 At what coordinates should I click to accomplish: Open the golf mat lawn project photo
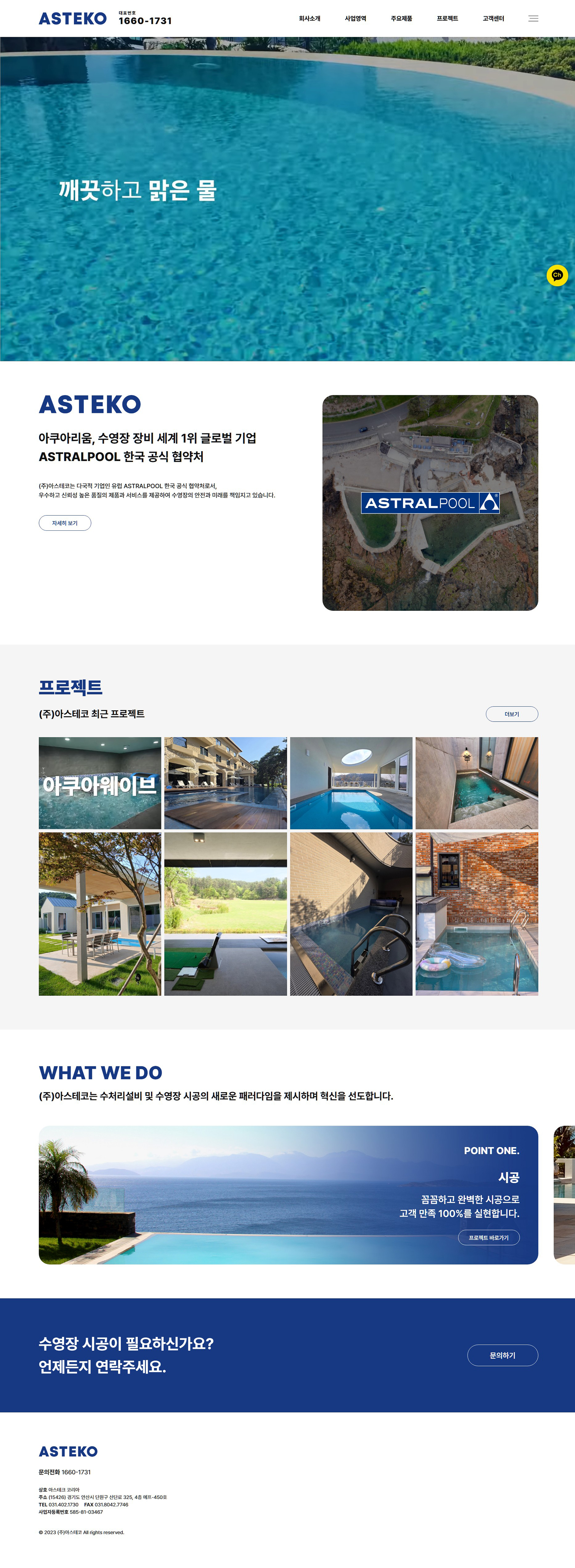226,914
